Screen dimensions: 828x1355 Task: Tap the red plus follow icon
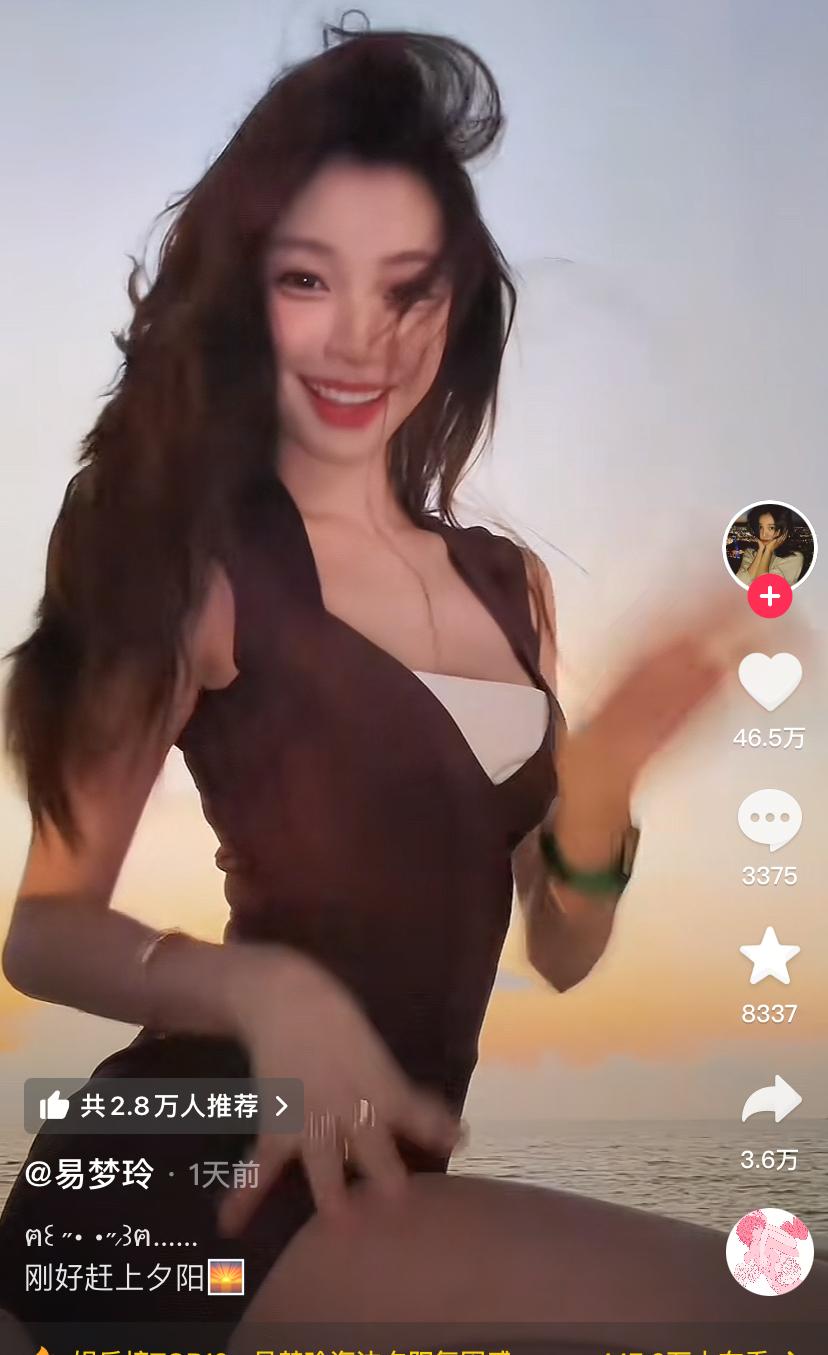[x=769, y=595]
